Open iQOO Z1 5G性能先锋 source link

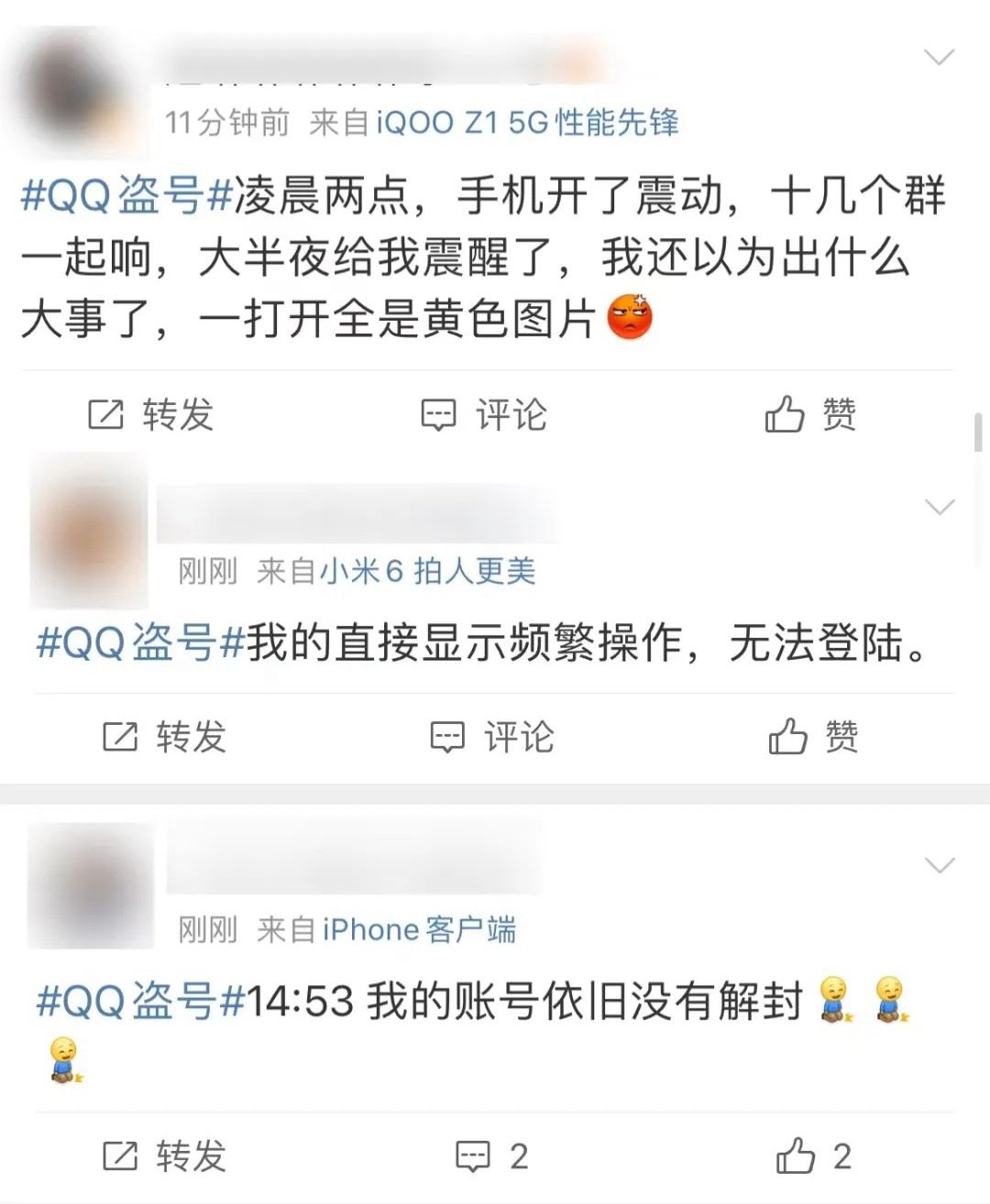pos(527,122)
